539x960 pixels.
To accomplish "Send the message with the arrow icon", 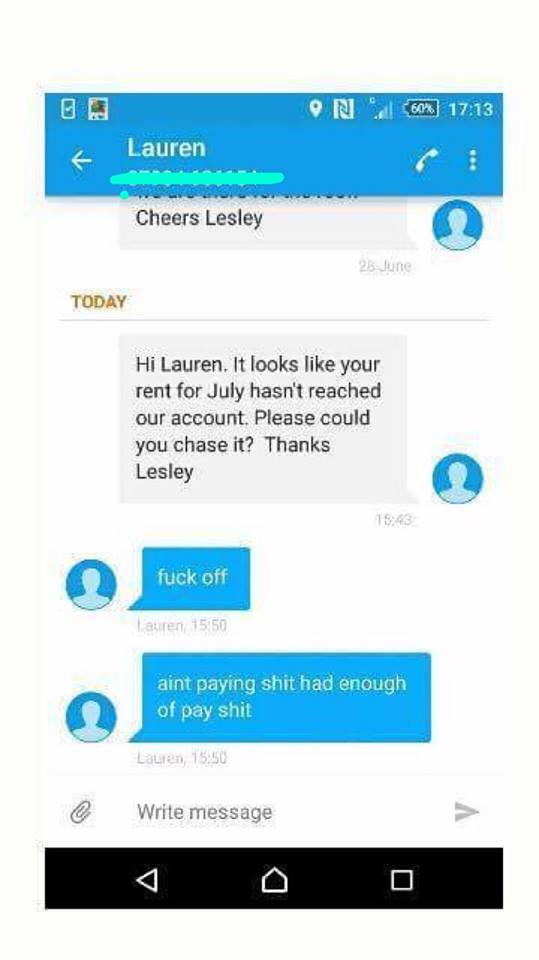I will (x=467, y=812).
